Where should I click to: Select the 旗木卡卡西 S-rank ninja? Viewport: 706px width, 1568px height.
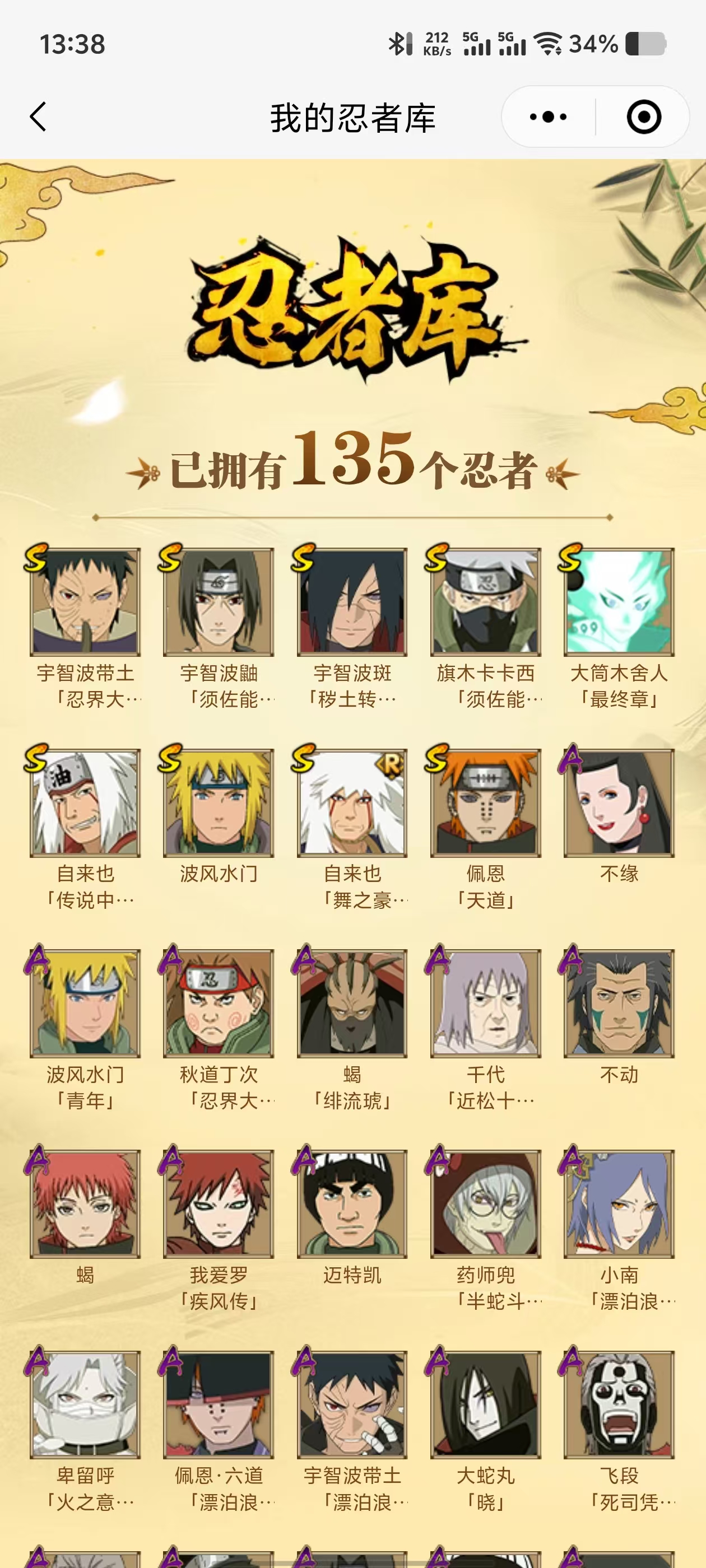click(485, 601)
